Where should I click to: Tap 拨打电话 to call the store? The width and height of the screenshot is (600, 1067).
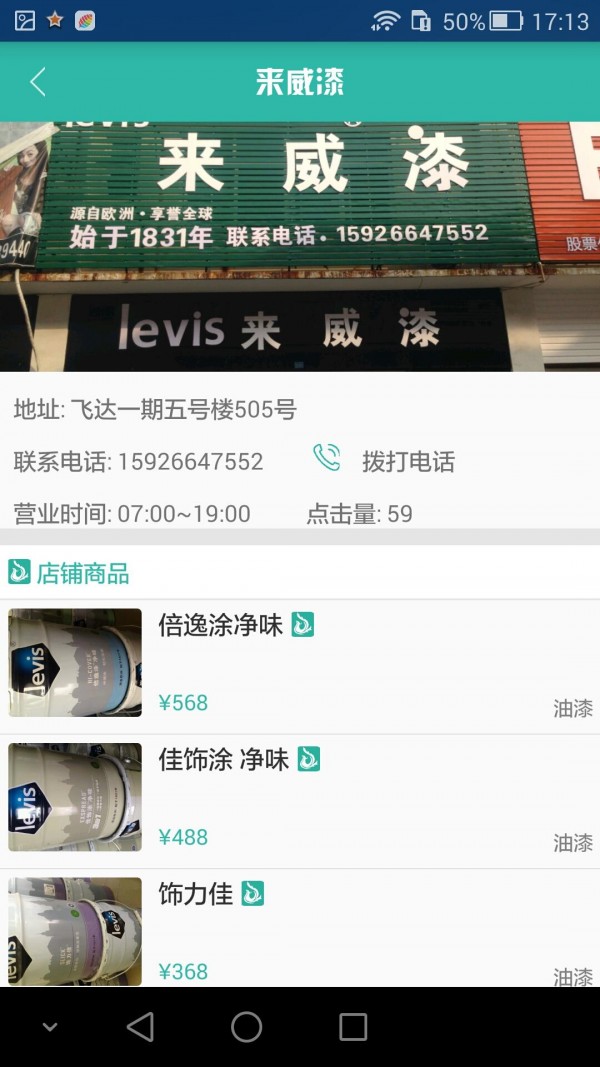(385, 461)
